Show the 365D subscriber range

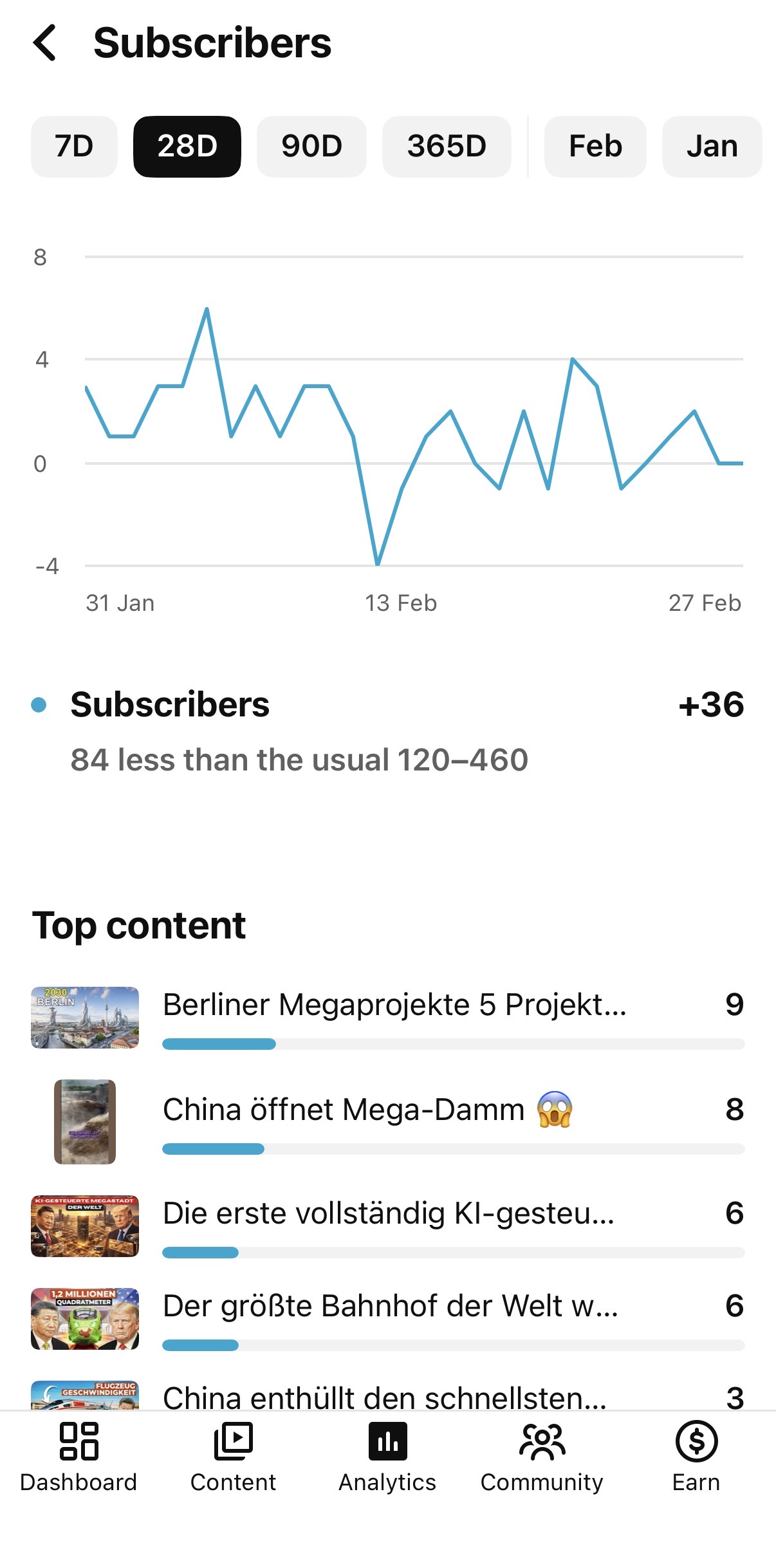447,146
